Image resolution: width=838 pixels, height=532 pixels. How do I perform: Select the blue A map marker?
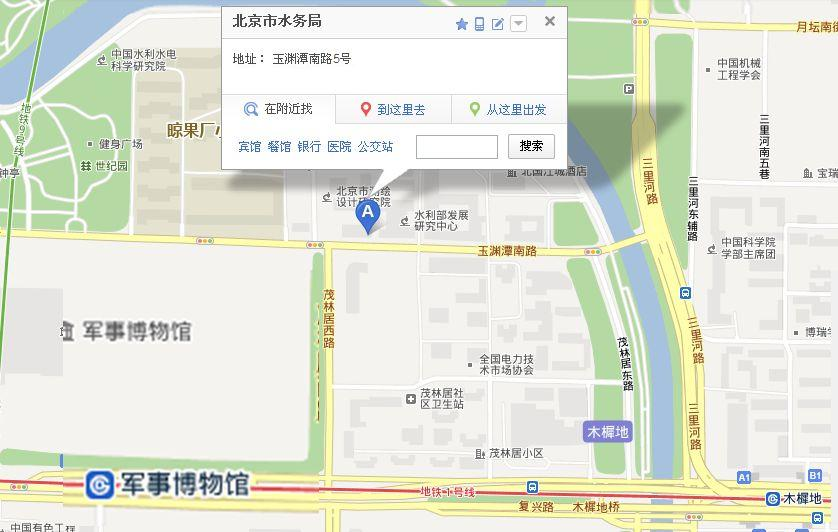(368, 213)
